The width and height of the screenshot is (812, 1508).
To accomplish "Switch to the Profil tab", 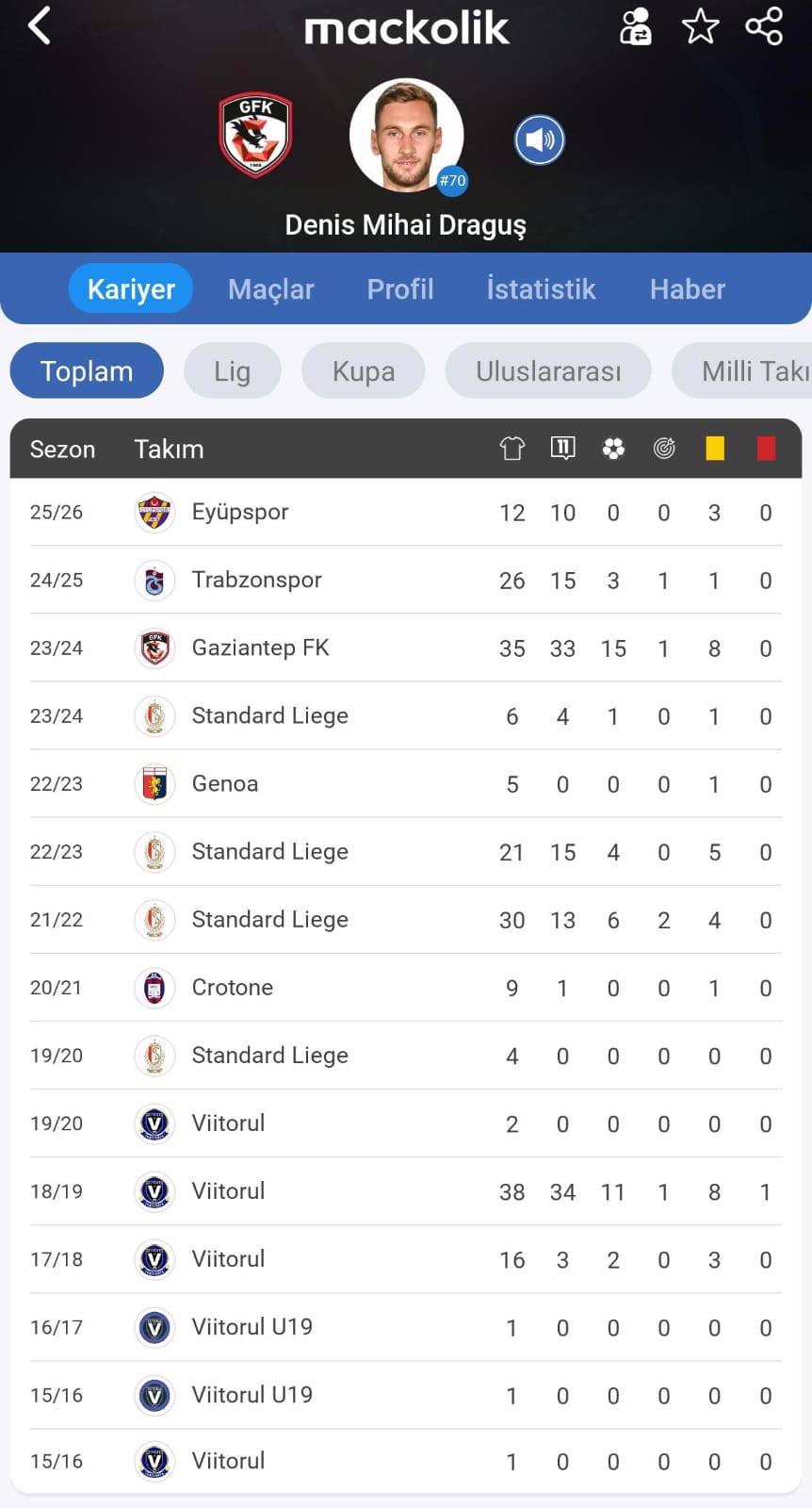I will pos(400,288).
